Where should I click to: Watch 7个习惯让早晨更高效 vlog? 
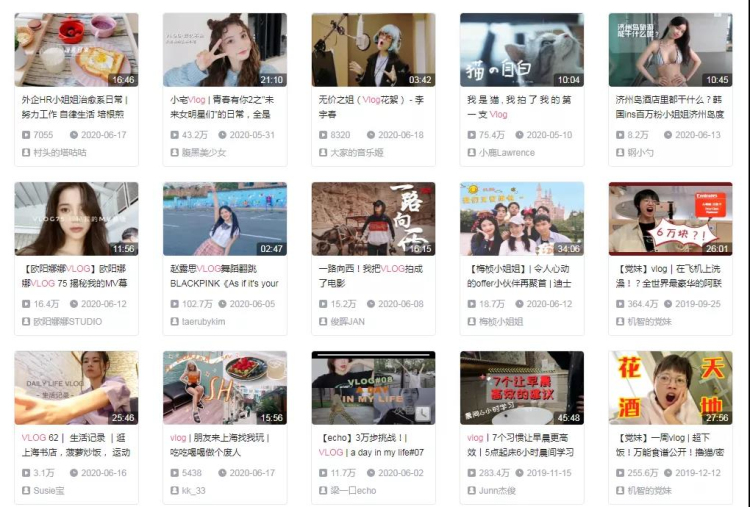coord(521,388)
